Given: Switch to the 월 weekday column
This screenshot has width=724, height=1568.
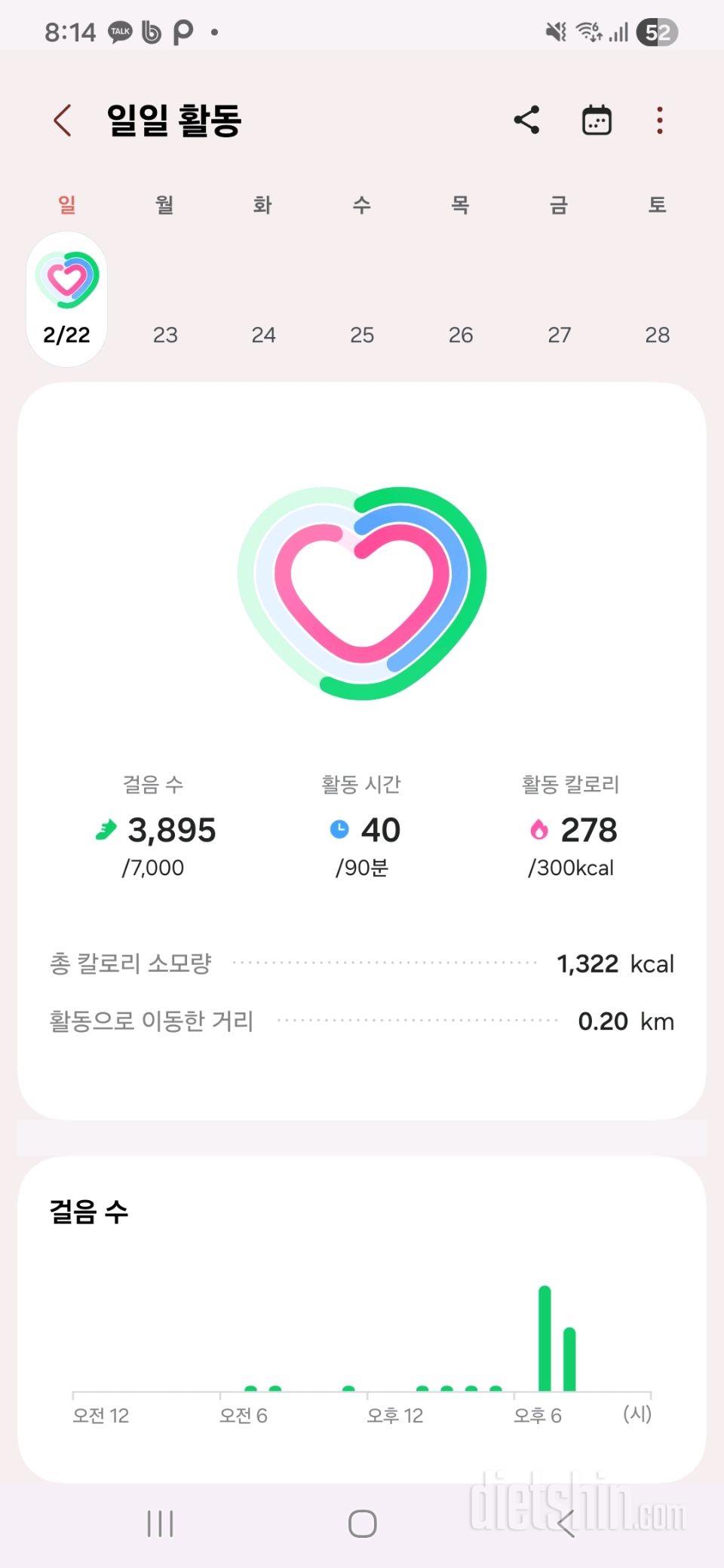Looking at the screenshot, I should coord(165,205).
